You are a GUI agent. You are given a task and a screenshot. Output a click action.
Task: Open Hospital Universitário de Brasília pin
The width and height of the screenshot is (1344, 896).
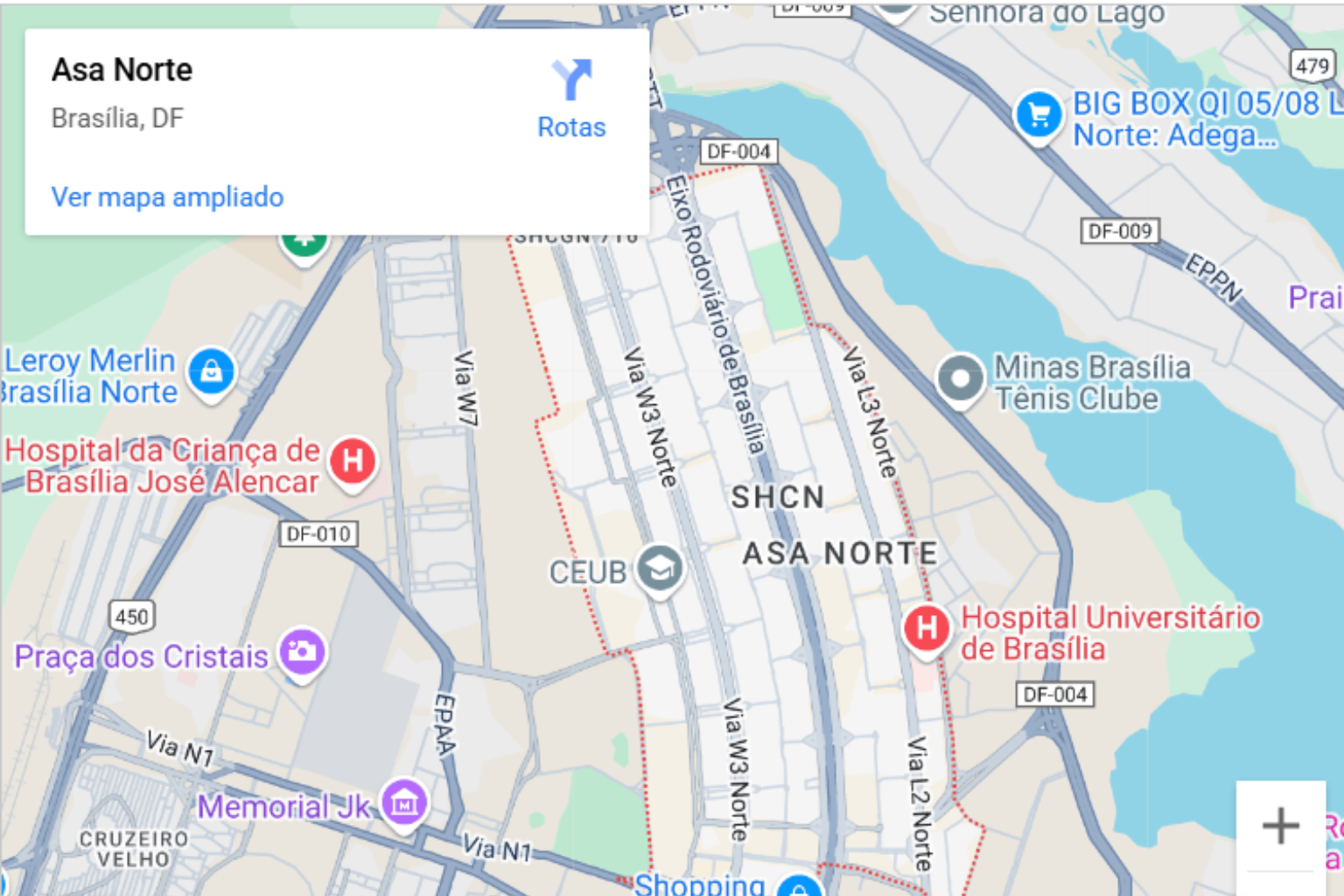(927, 627)
